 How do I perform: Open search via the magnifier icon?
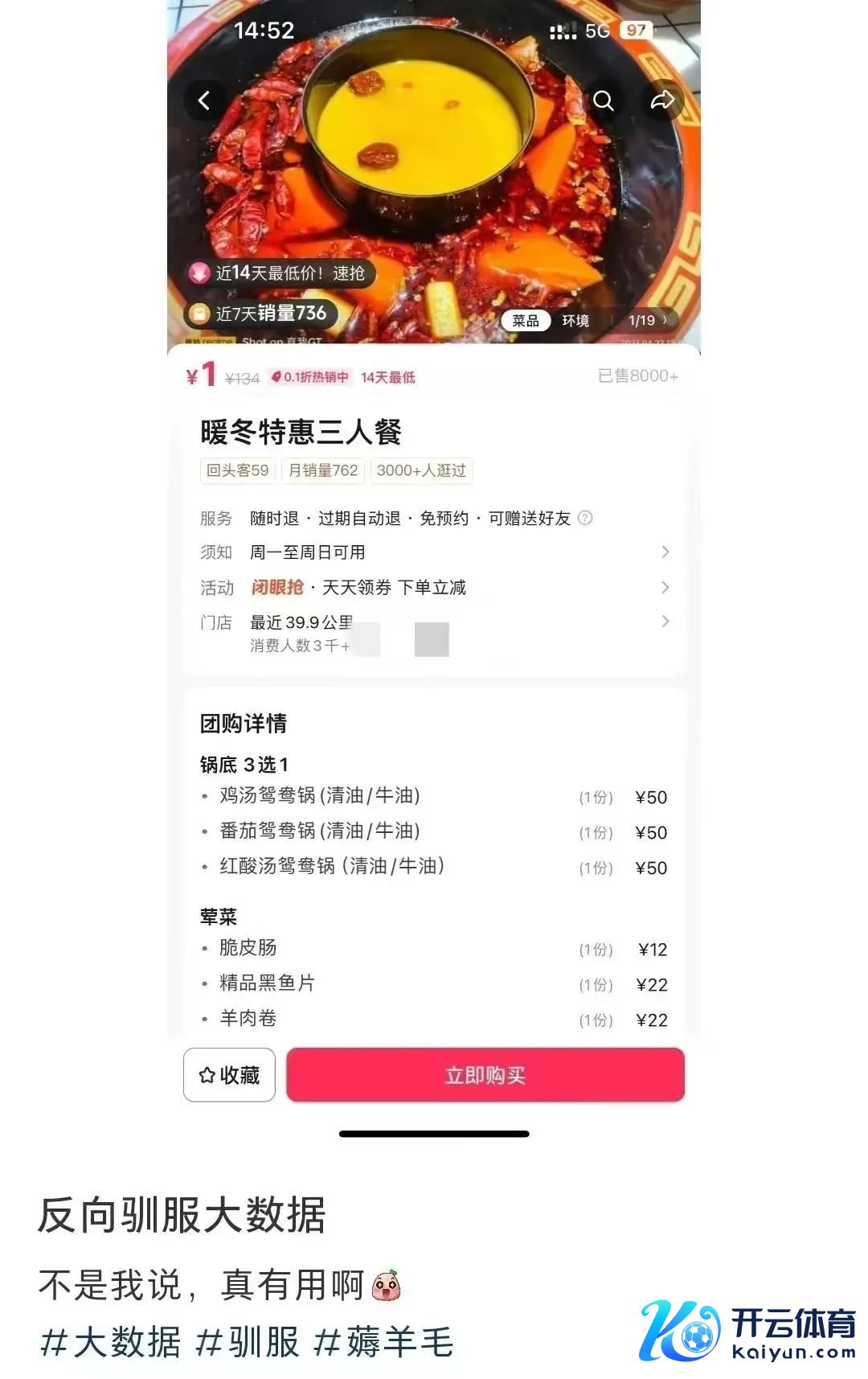[603, 101]
